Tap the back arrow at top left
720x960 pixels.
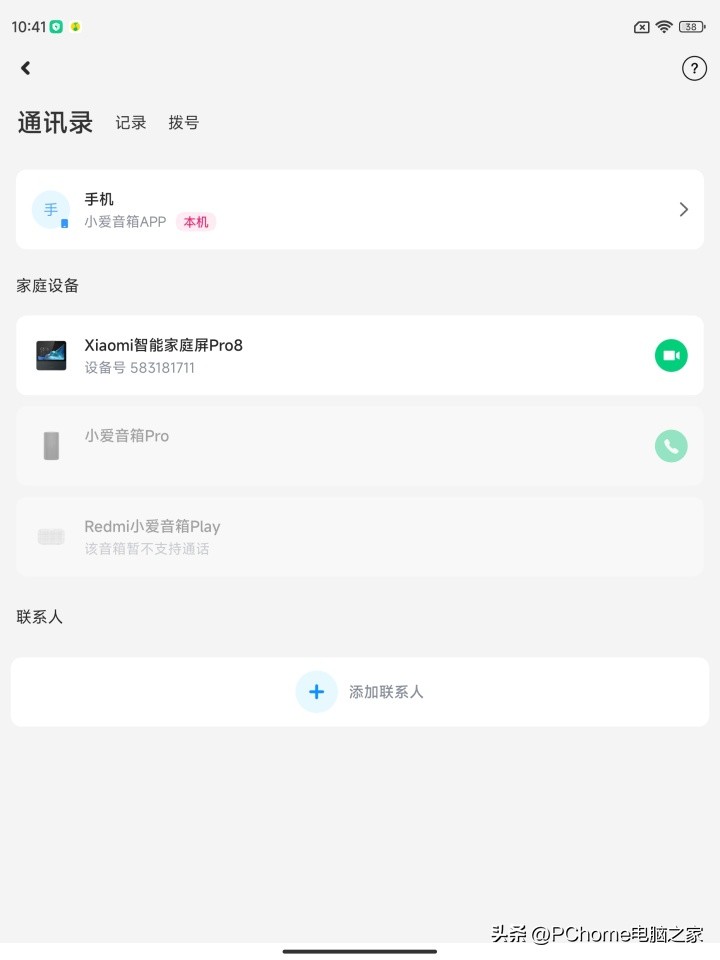point(26,68)
